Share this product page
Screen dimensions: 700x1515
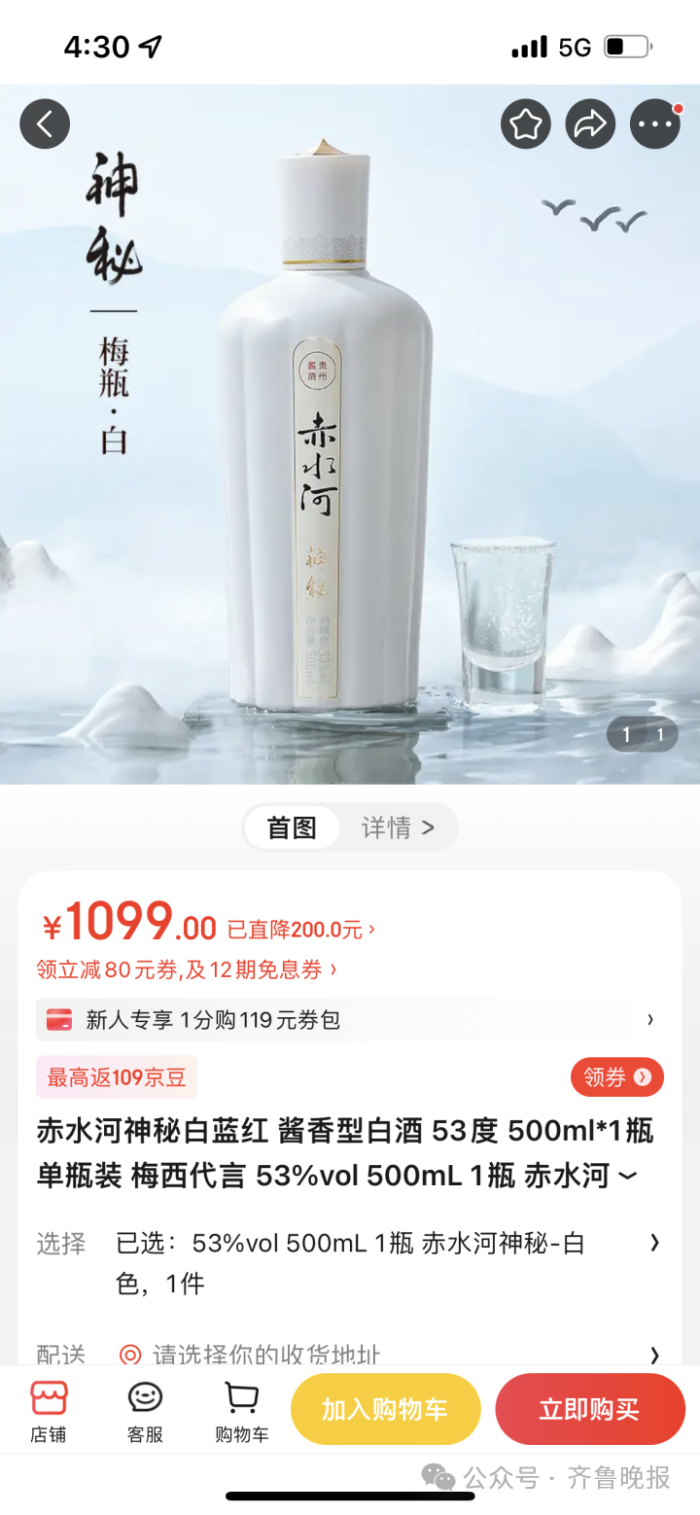click(x=590, y=125)
